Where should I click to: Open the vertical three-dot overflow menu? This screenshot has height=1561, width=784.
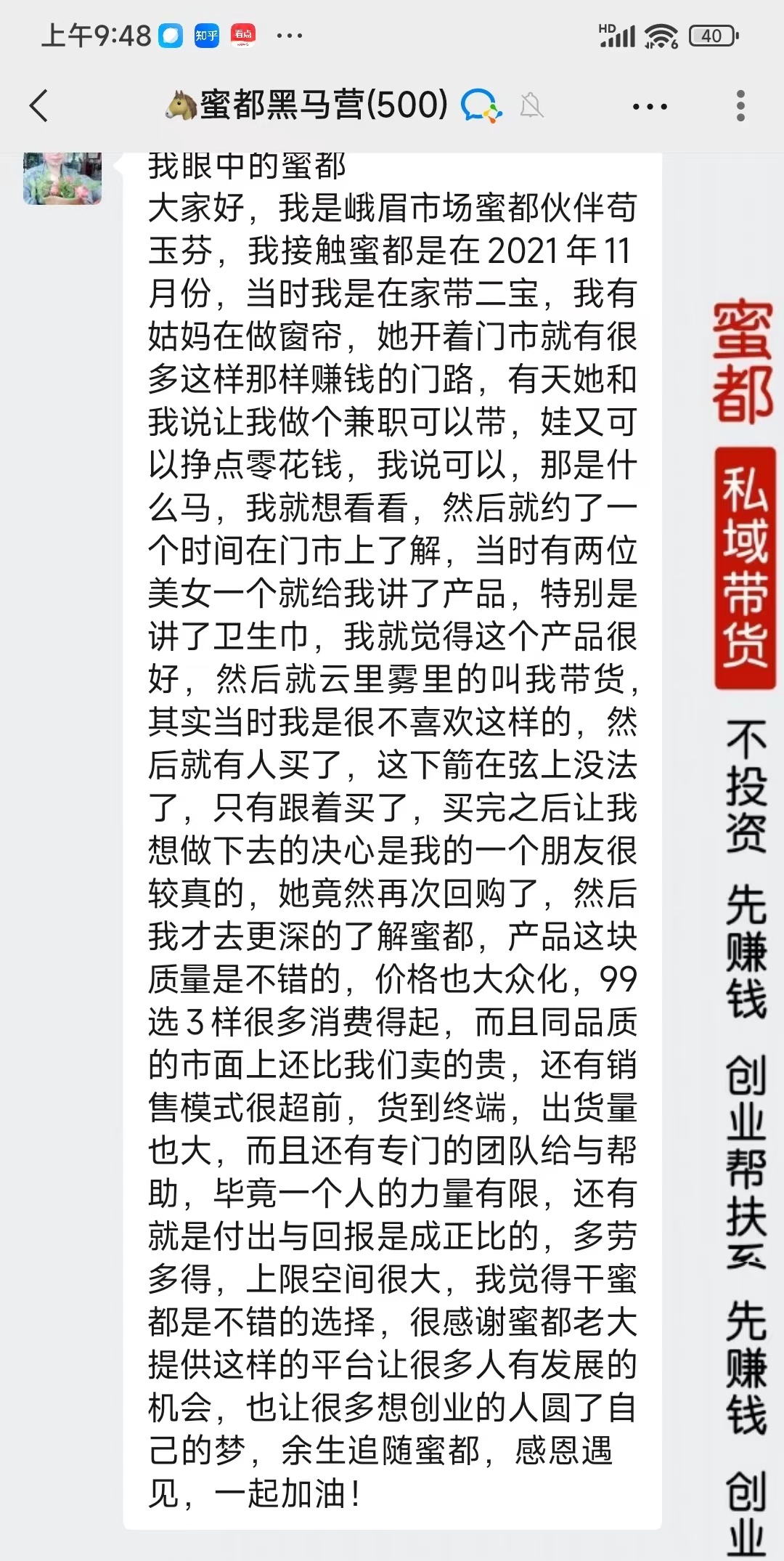point(740,106)
